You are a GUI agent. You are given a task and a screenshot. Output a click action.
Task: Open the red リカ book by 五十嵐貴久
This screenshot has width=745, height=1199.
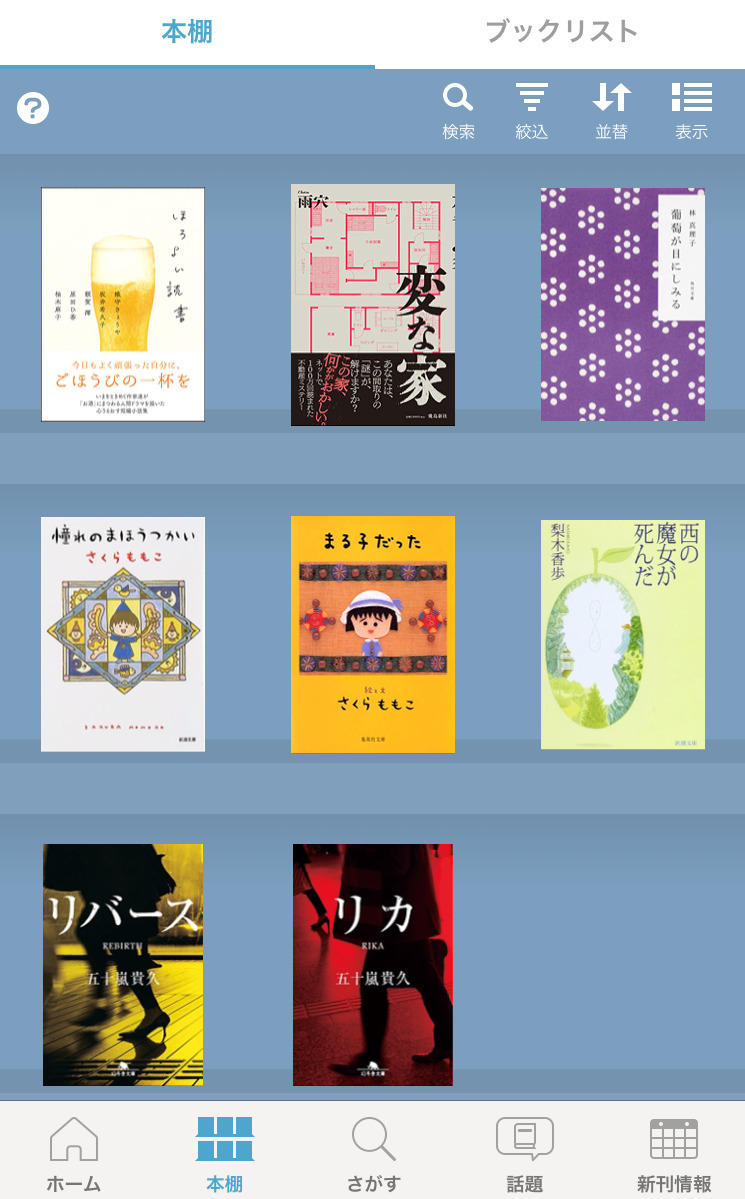tap(371, 964)
